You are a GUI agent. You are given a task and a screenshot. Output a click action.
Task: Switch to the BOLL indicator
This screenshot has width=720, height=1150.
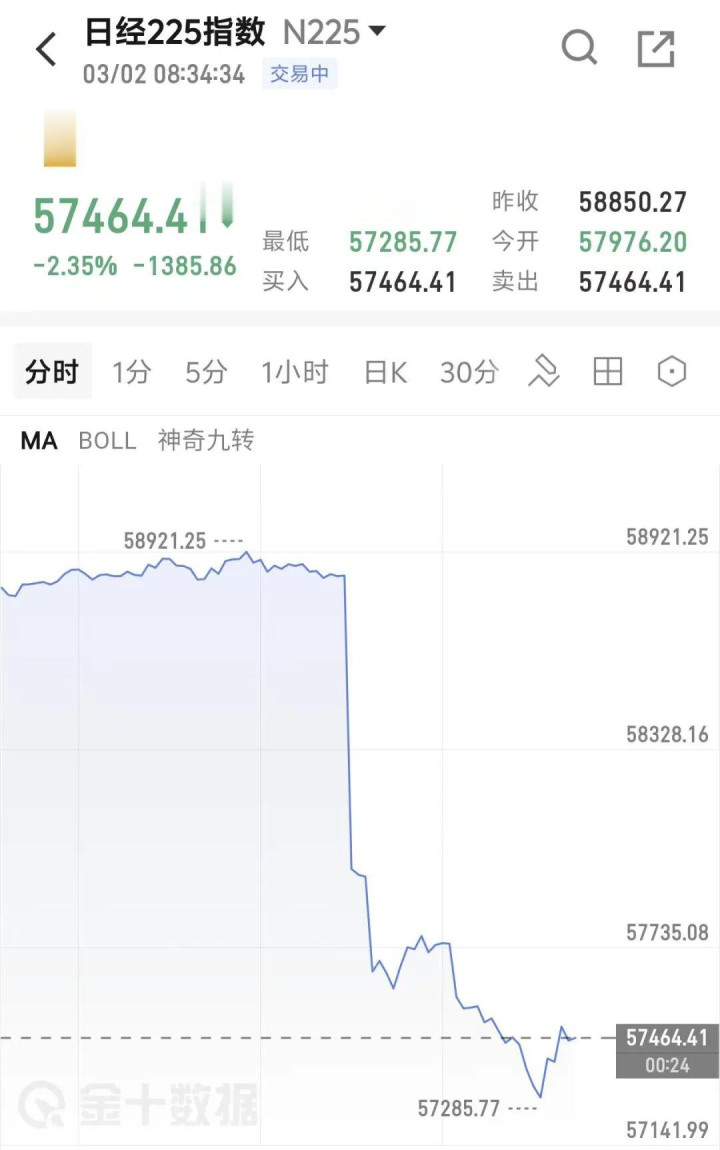107,441
